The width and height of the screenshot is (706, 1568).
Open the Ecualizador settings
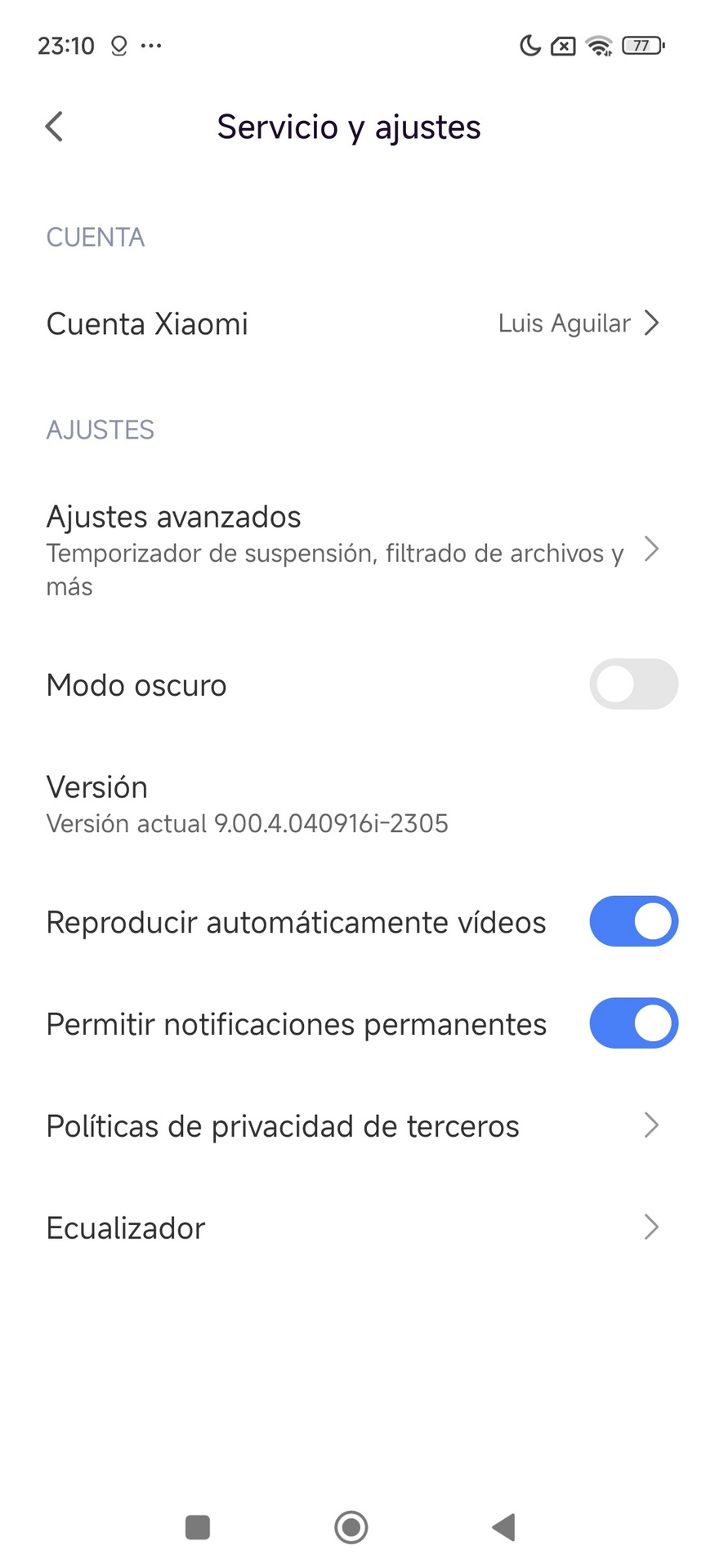click(x=353, y=1227)
